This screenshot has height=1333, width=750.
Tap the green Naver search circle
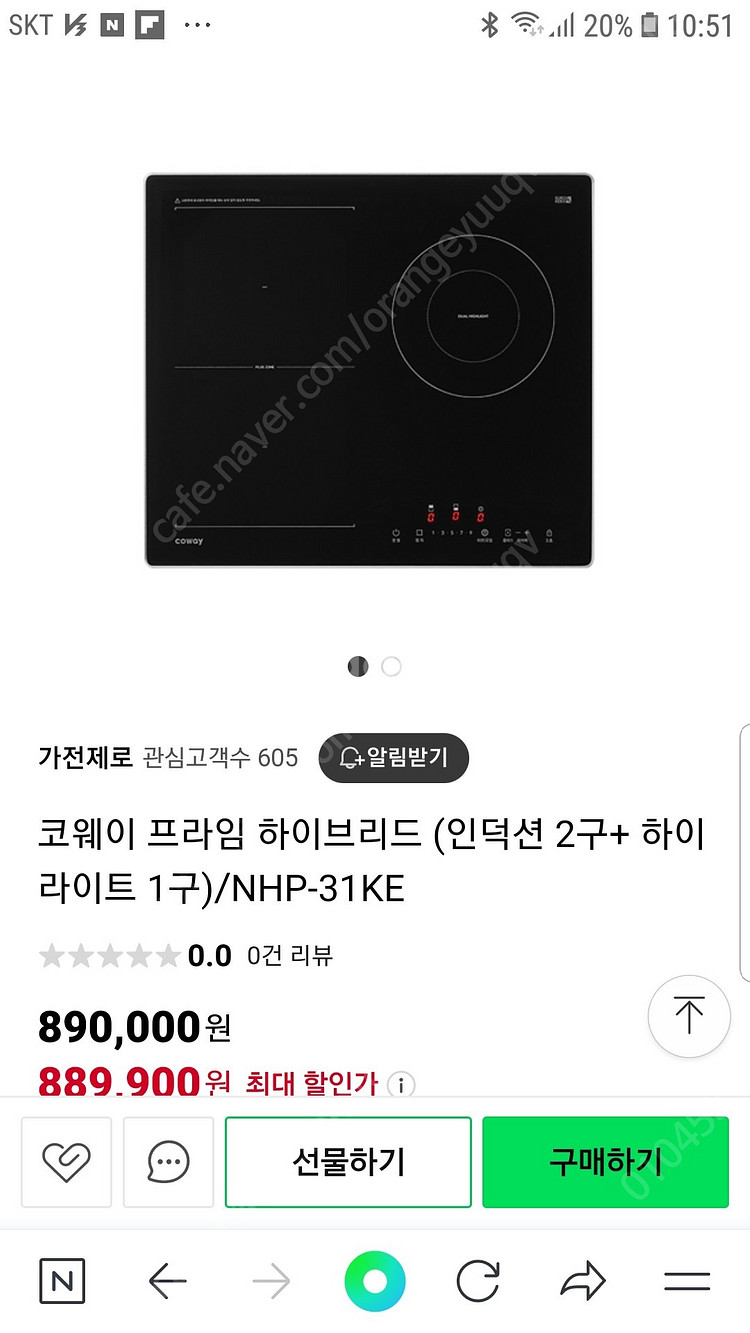375,1282
